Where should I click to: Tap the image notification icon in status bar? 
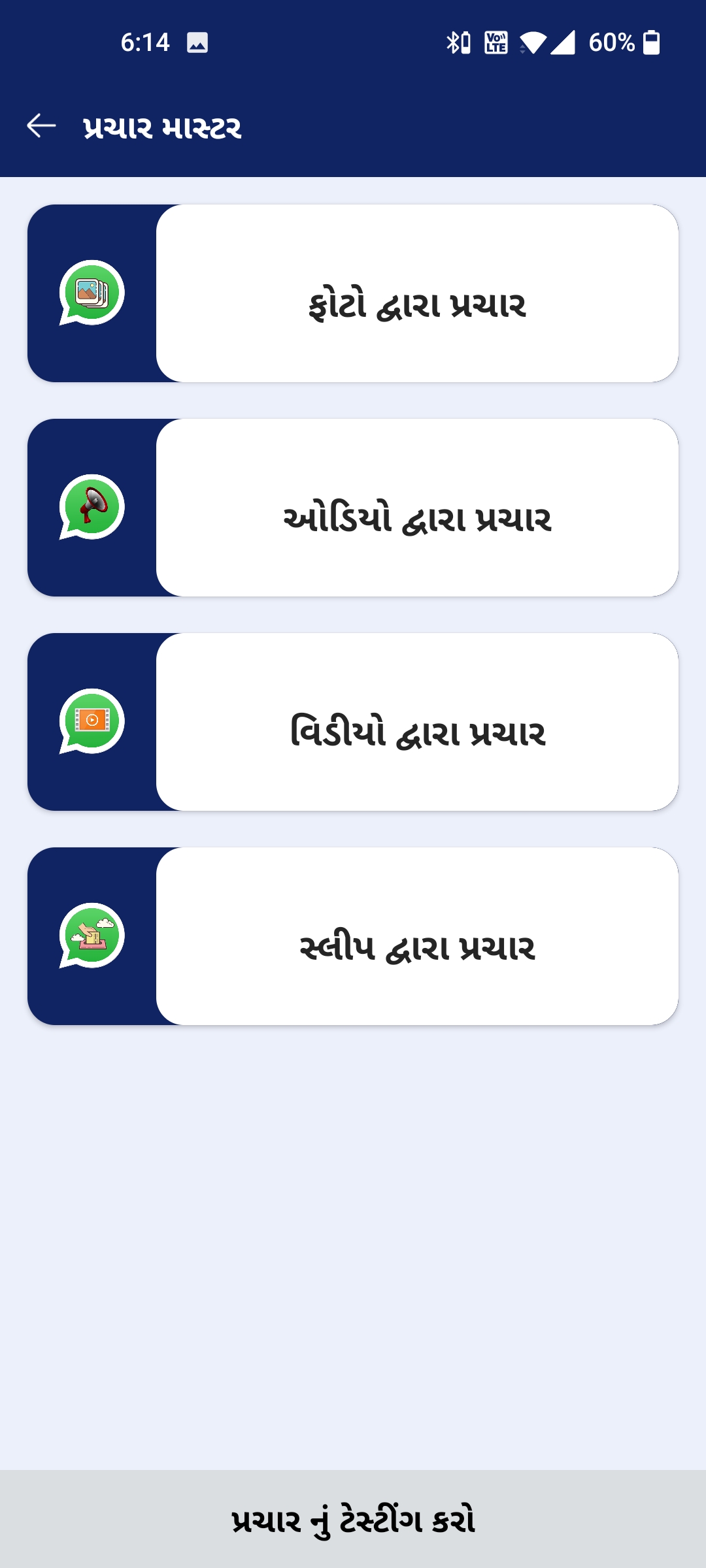(x=197, y=42)
